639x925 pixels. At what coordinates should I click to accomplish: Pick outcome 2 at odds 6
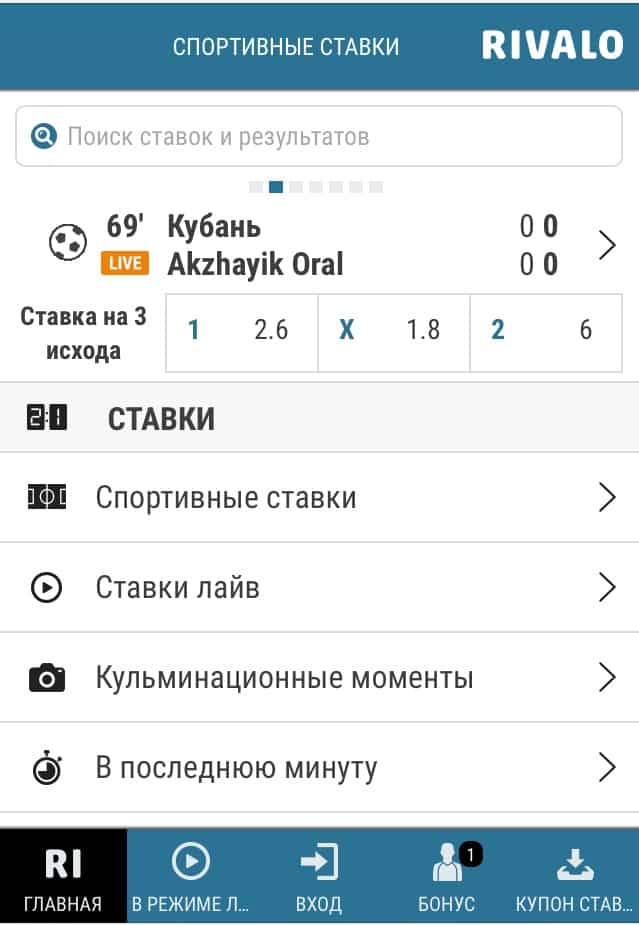pos(545,330)
